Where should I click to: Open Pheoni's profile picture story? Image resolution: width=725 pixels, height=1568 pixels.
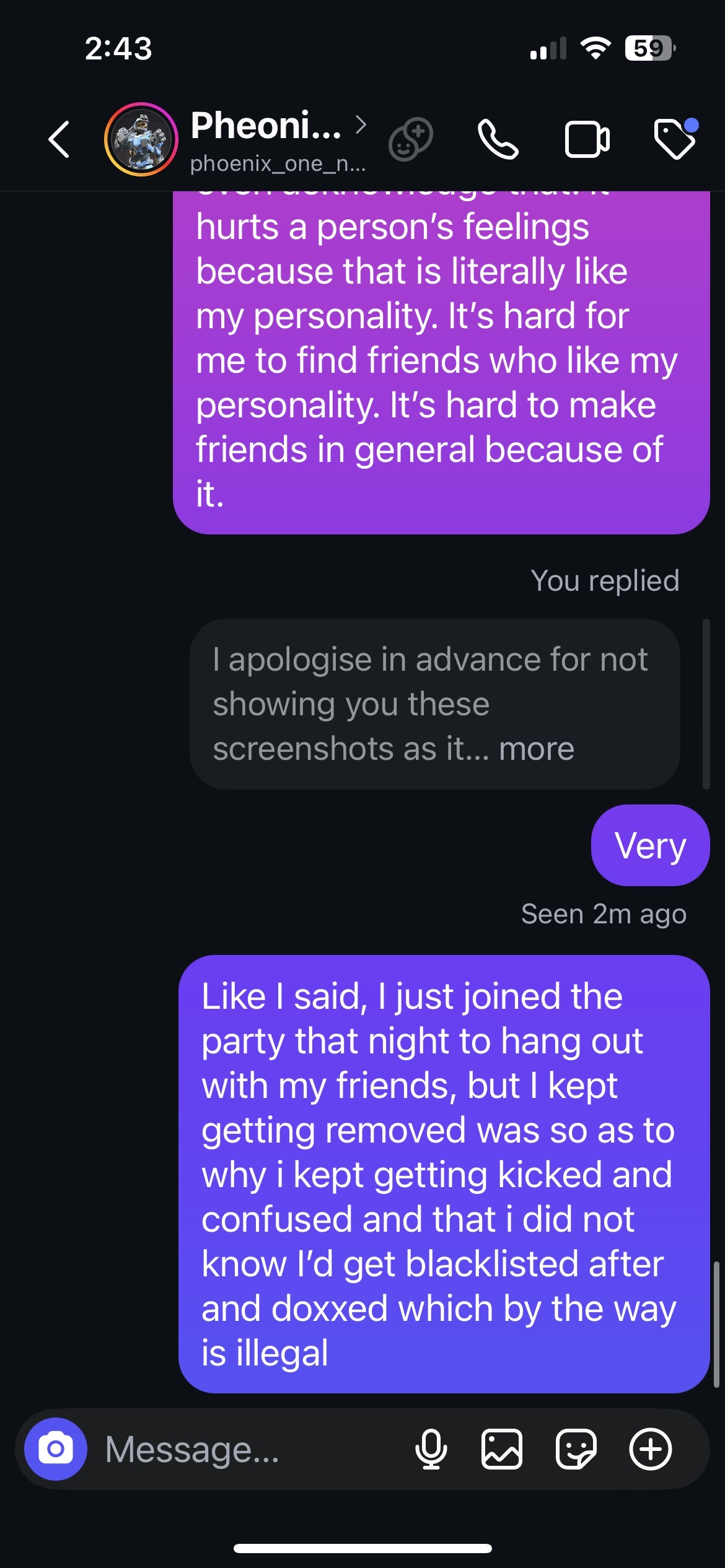point(141,139)
